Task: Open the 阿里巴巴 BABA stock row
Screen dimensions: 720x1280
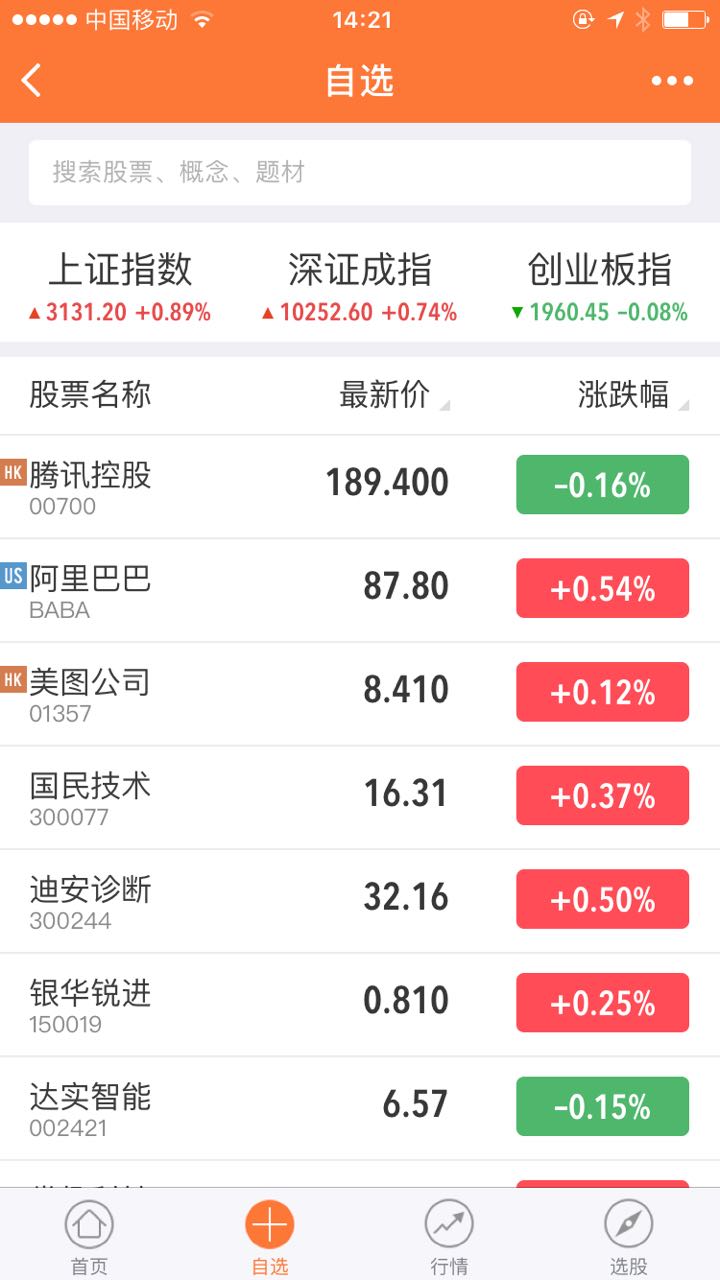Action: (x=360, y=590)
